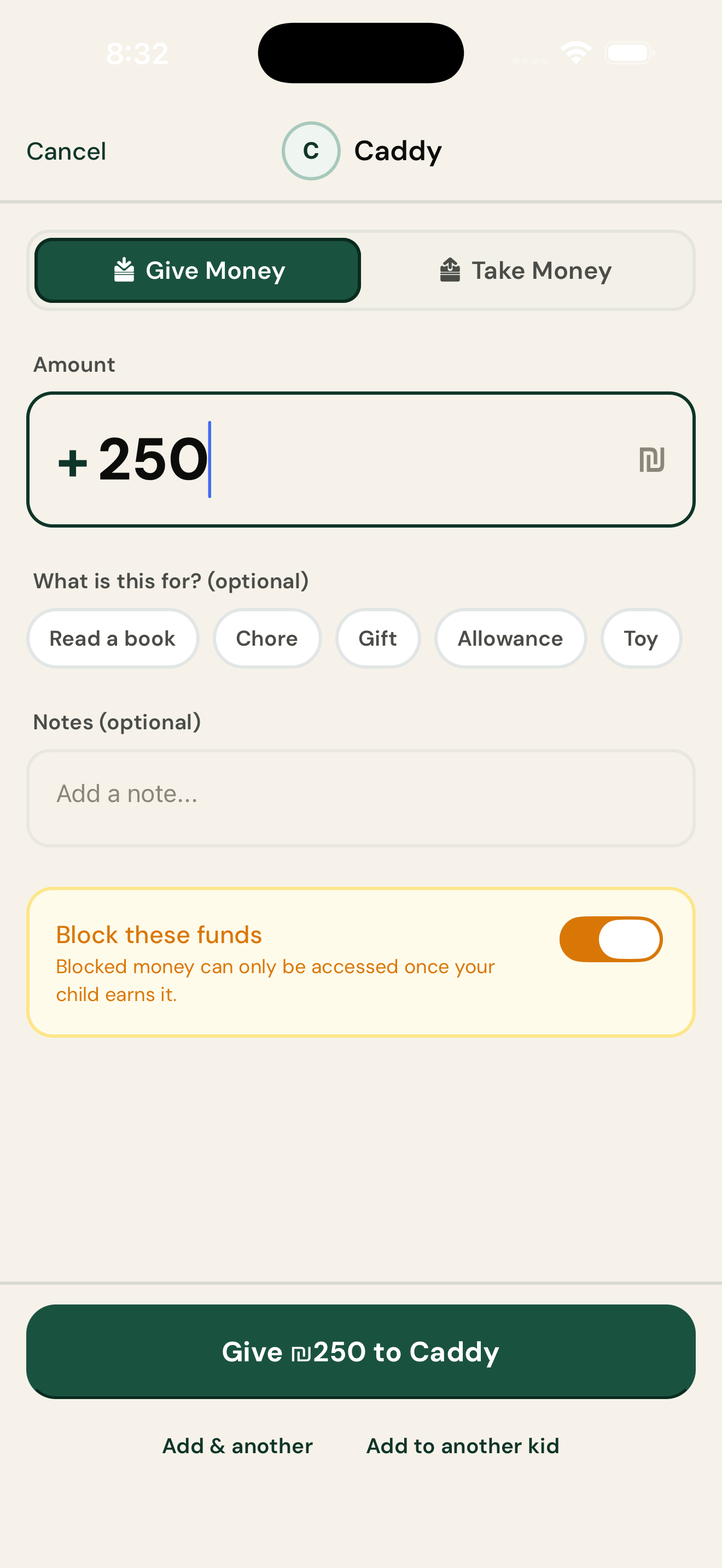Select the Give Money gift icon
The image size is (722, 1568).
[x=124, y=269]
